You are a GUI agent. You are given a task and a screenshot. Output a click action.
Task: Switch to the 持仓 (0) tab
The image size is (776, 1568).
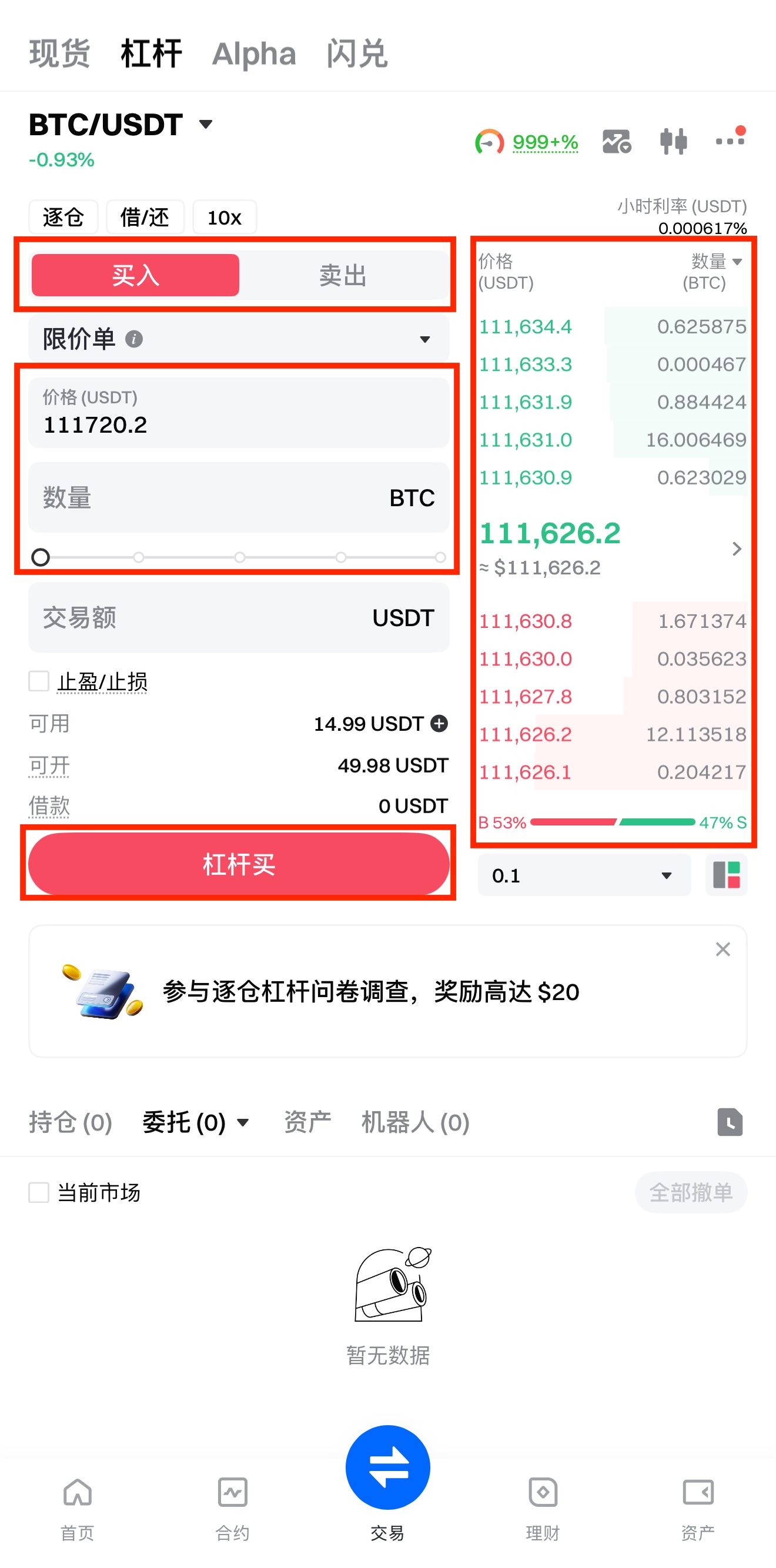click(71, 1122)
